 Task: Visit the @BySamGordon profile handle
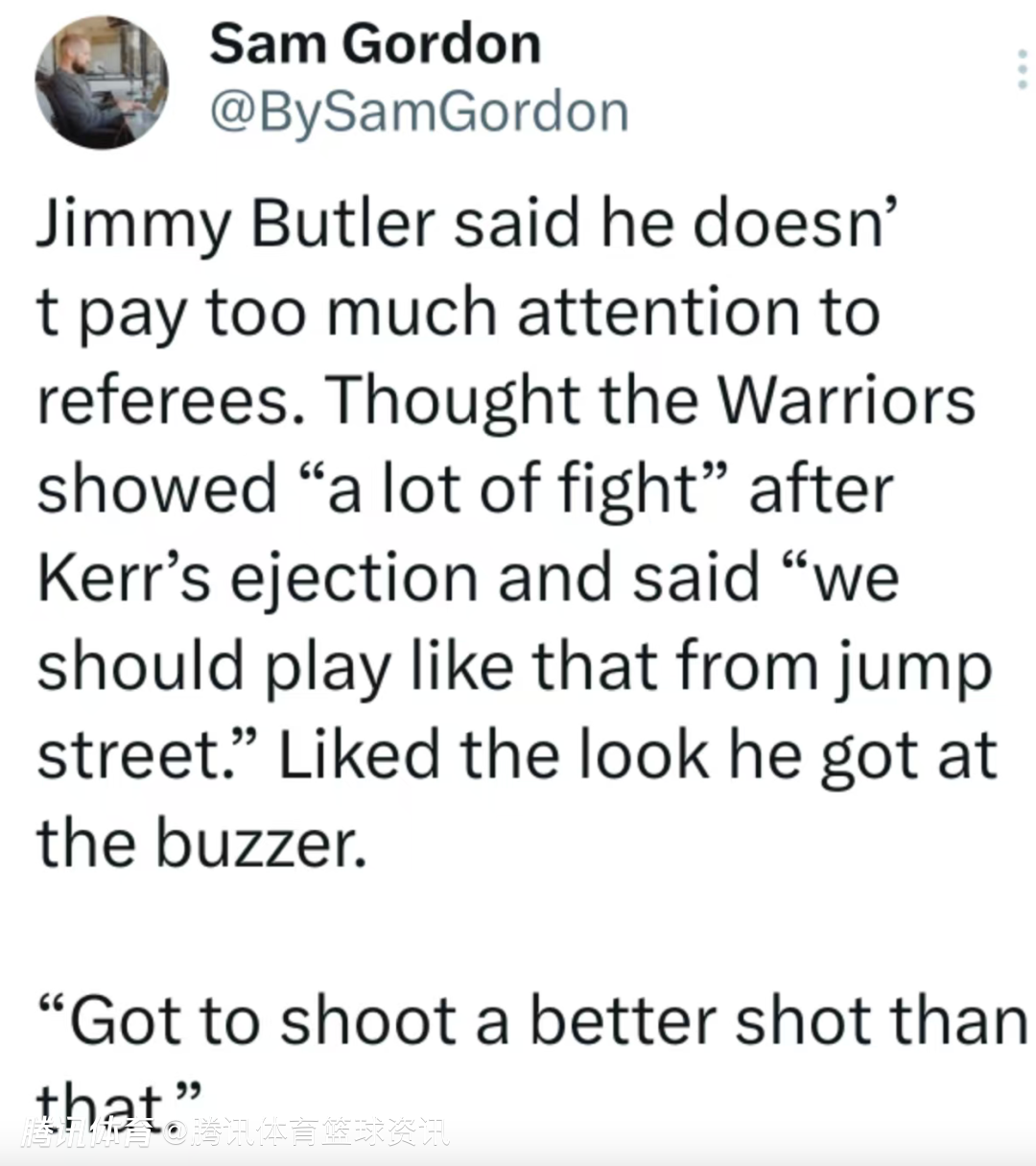click(418, 112)
